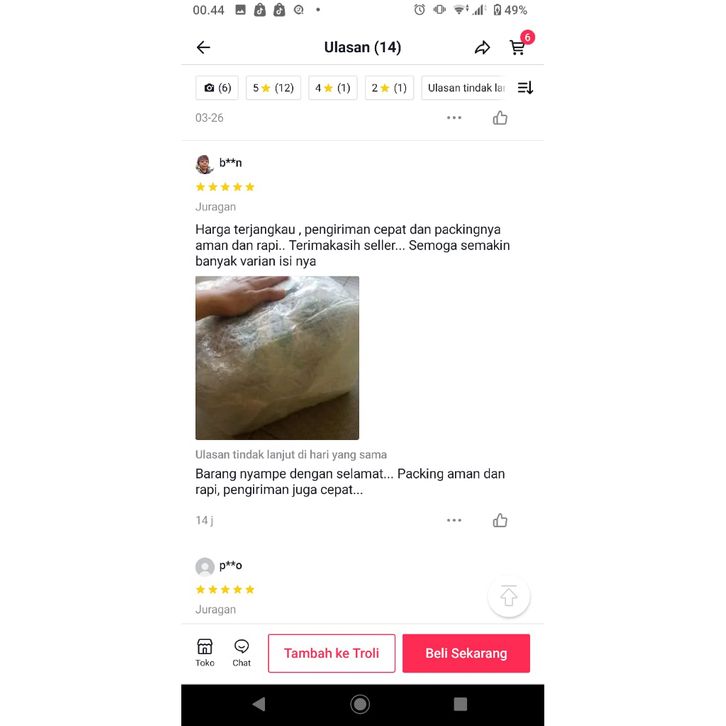Open the review sort options

coord(526,88)
